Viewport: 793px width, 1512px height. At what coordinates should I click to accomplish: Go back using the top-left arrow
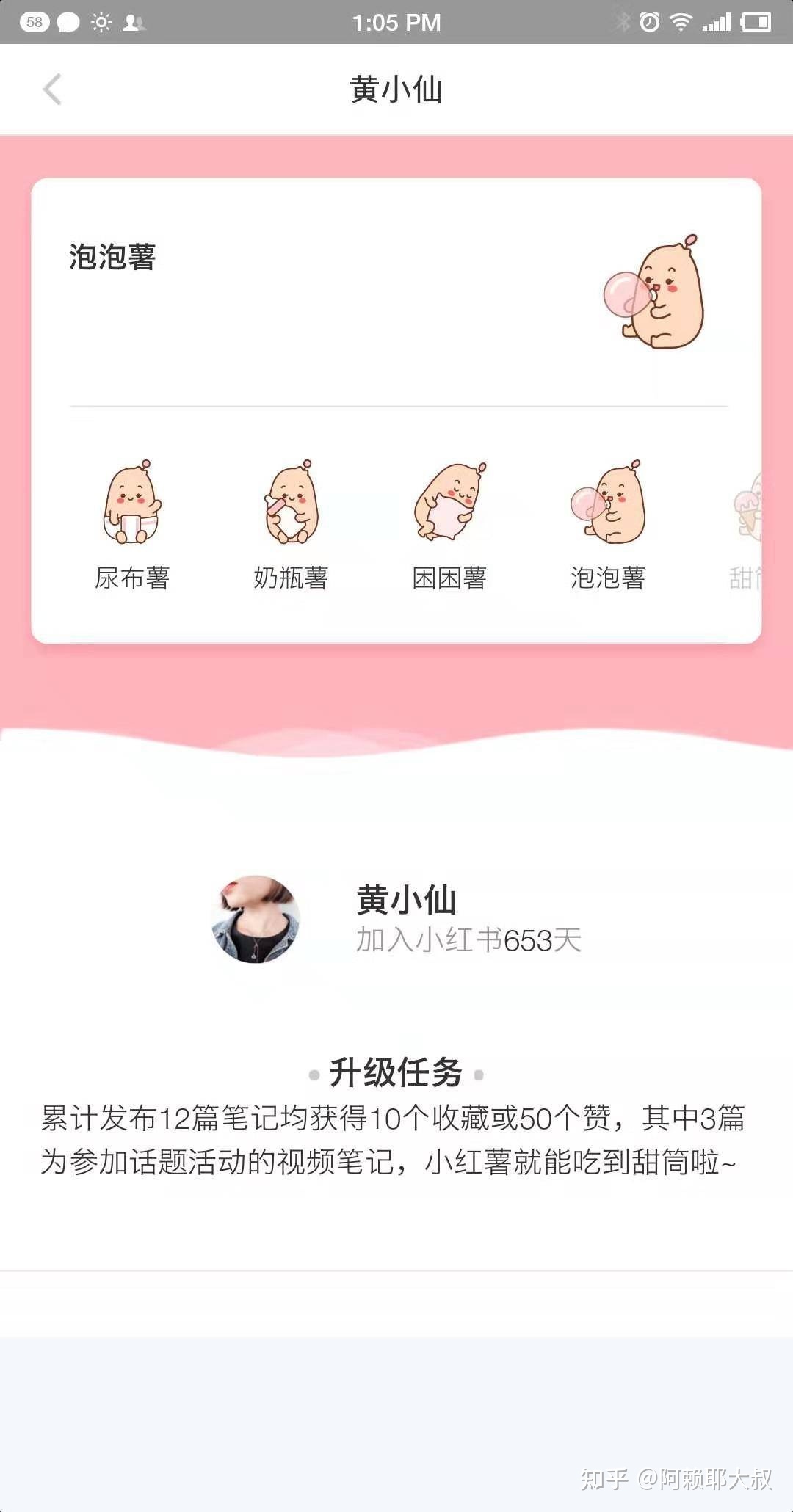pos(51,90)
